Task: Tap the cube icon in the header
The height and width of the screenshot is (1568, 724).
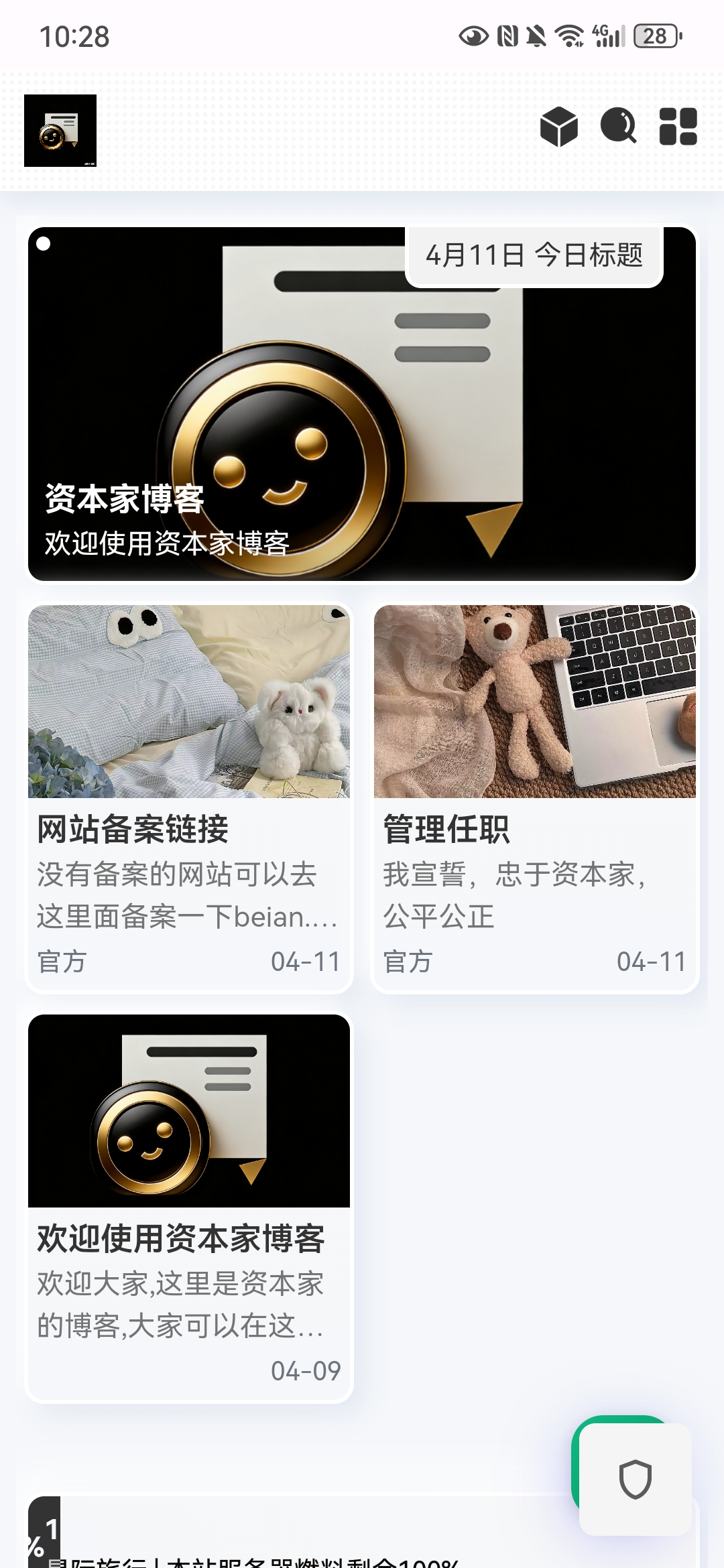Action: coord(558,127)
